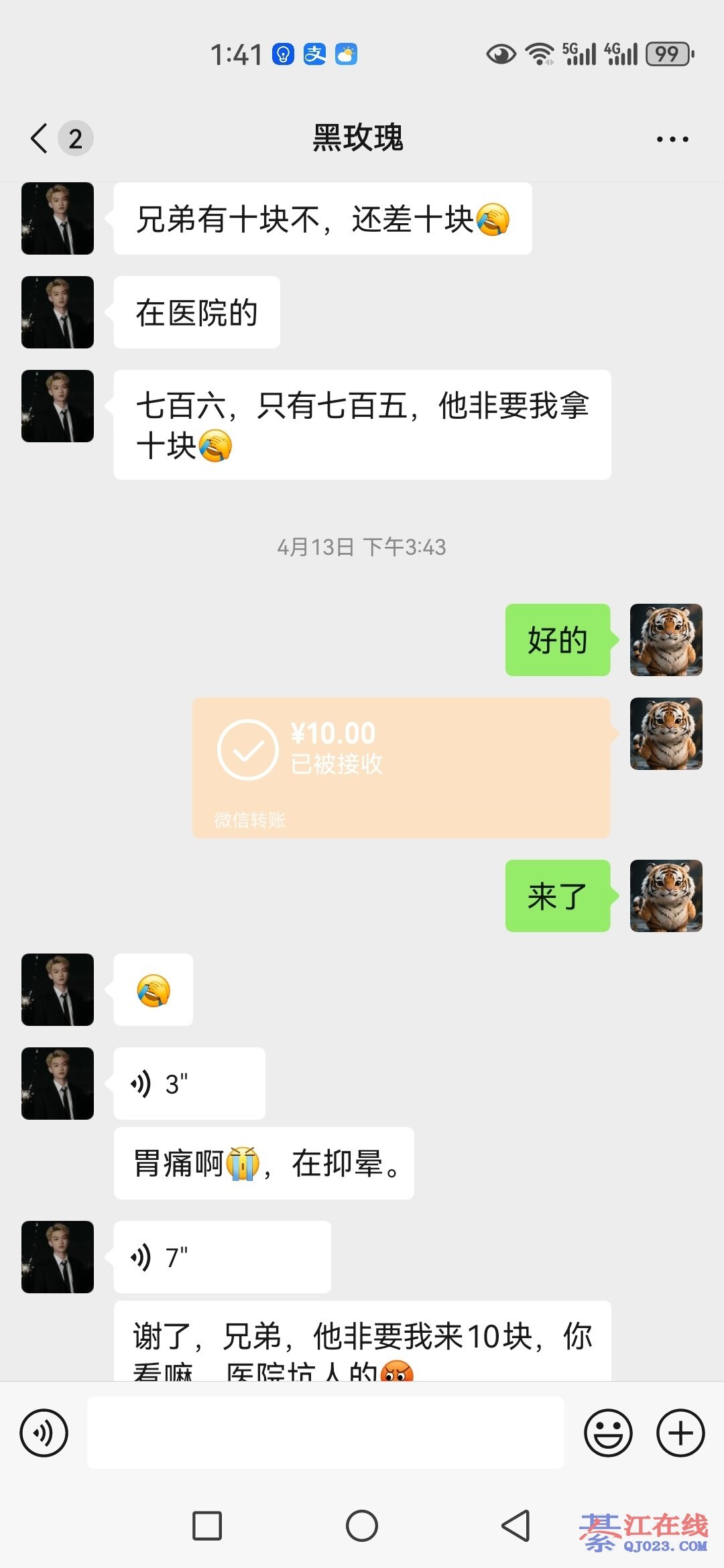Screen dimensions: 724x1568
Task: Focus the message text field
Action: (x=325, y=1433)
